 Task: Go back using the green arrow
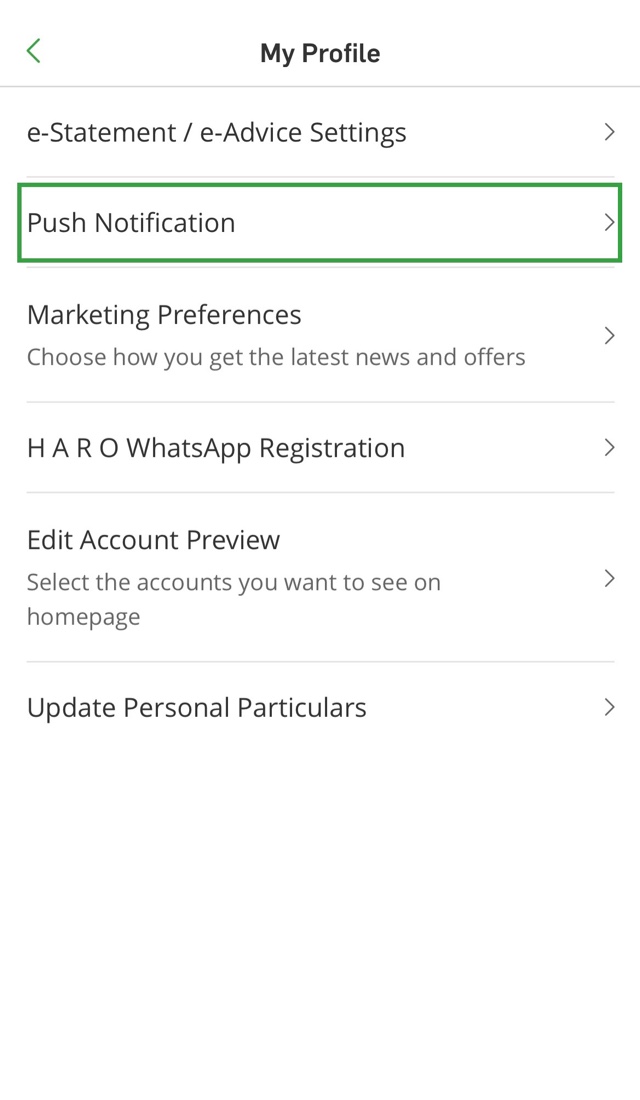pos(34,51)
